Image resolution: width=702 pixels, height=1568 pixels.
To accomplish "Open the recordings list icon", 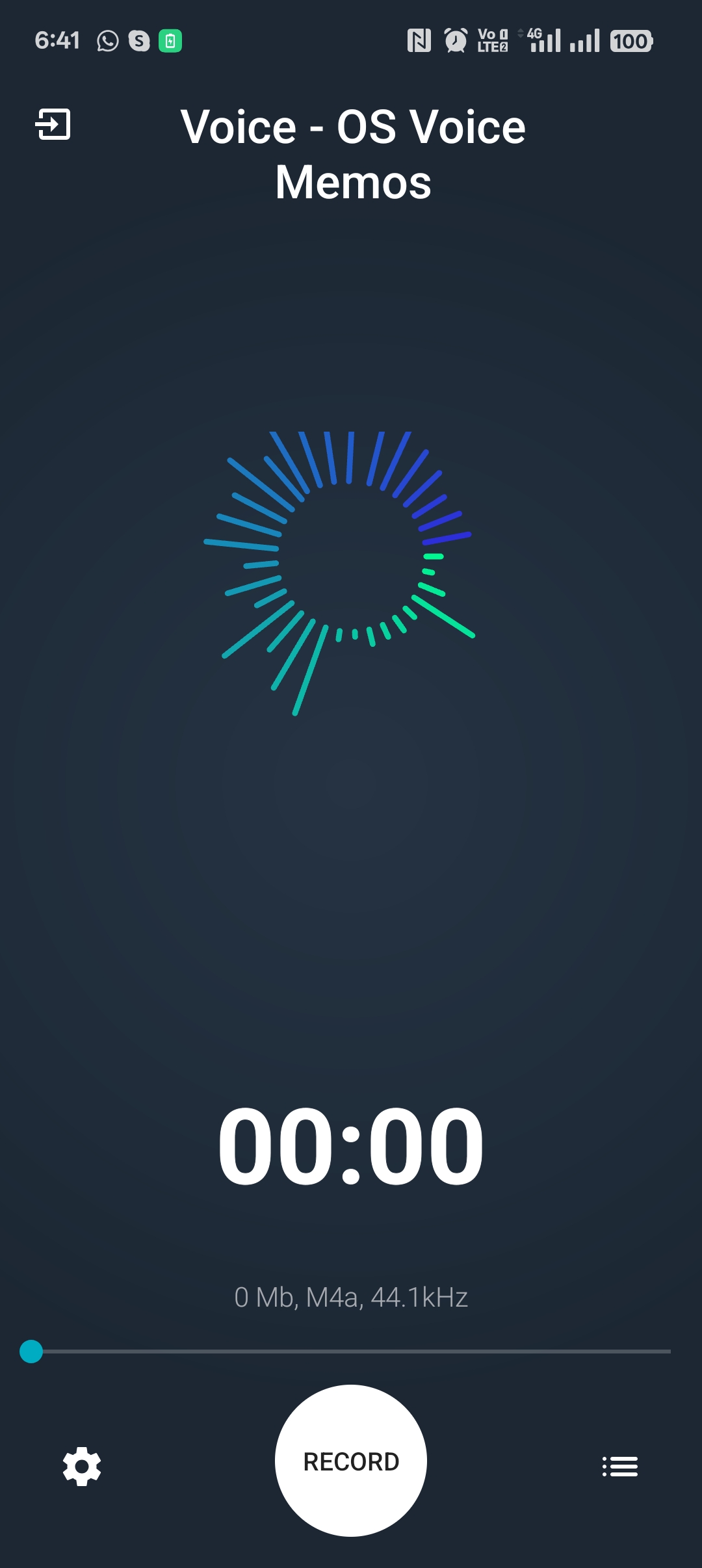I will pos(619,1466).
